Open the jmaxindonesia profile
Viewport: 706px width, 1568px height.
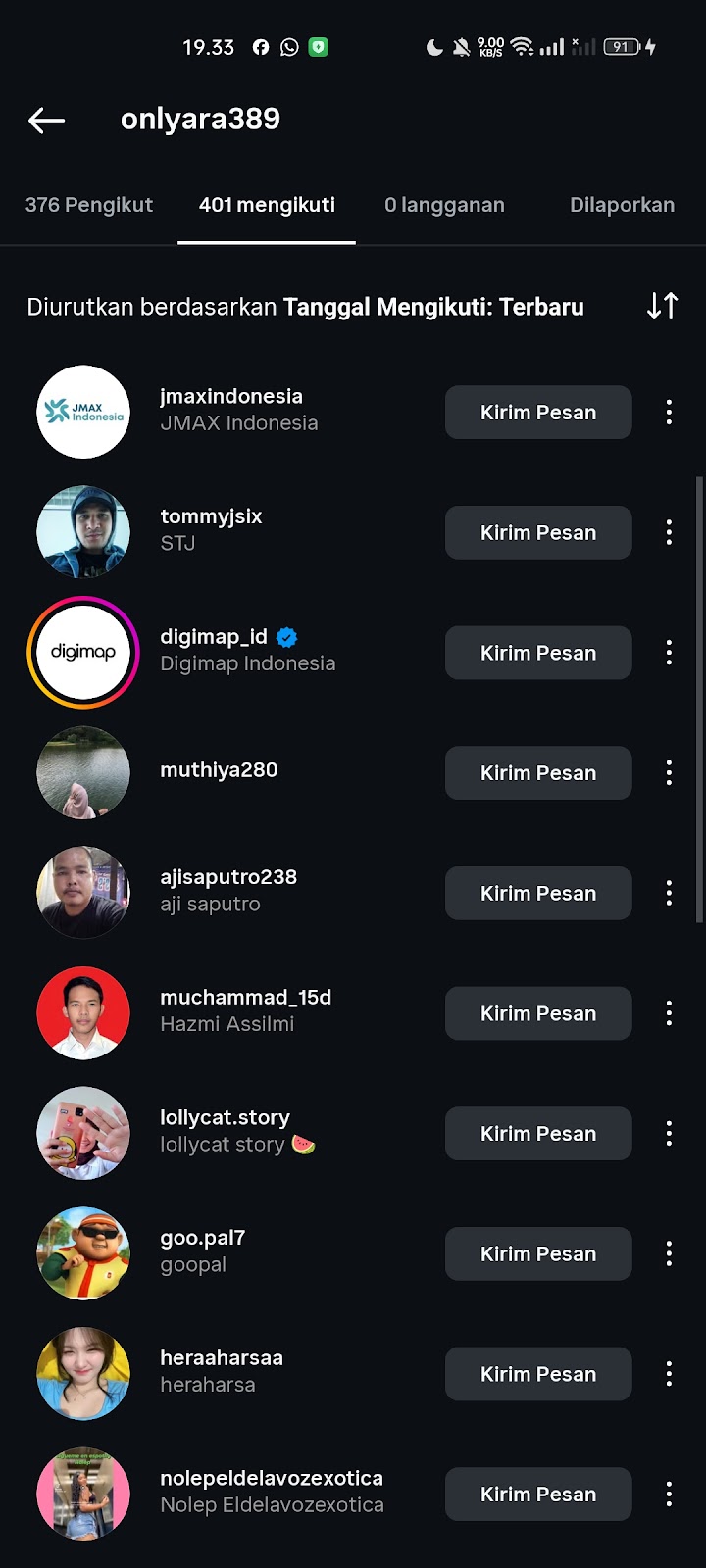tap(231, 397)
